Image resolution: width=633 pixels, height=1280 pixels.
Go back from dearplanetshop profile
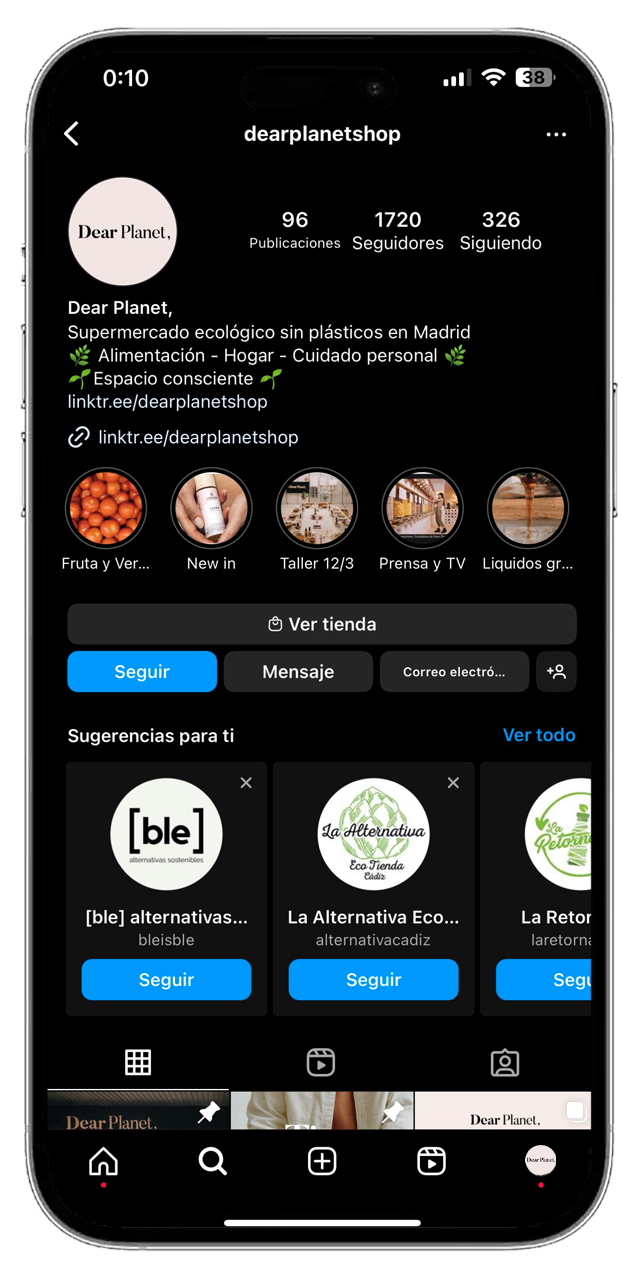pos(72,134)
